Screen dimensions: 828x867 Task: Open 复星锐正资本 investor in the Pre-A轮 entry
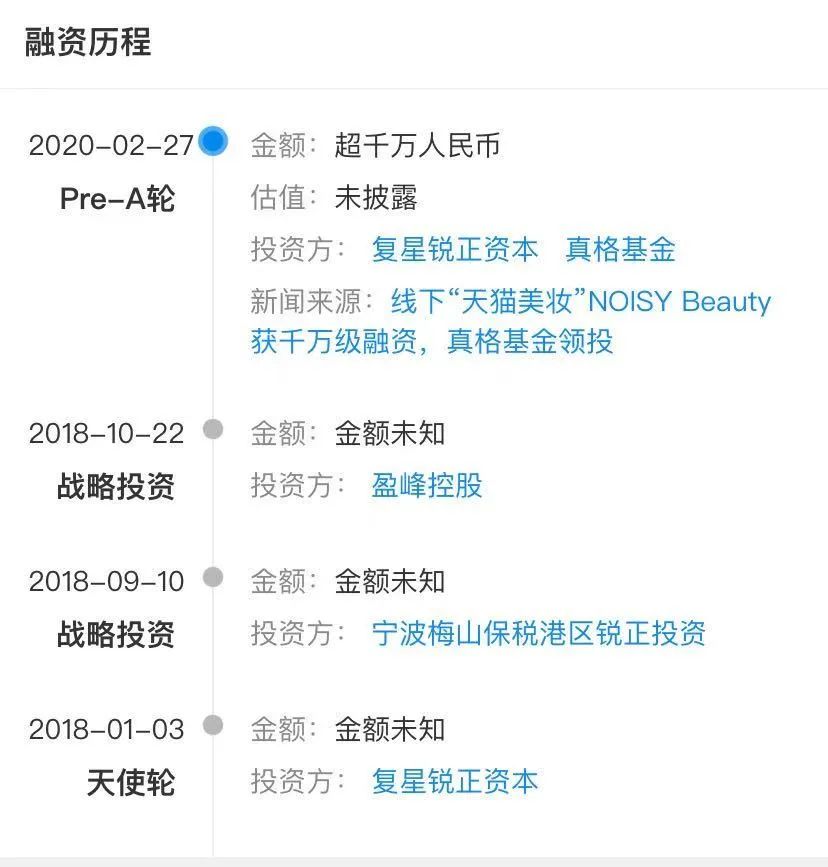tap(455, 249)
